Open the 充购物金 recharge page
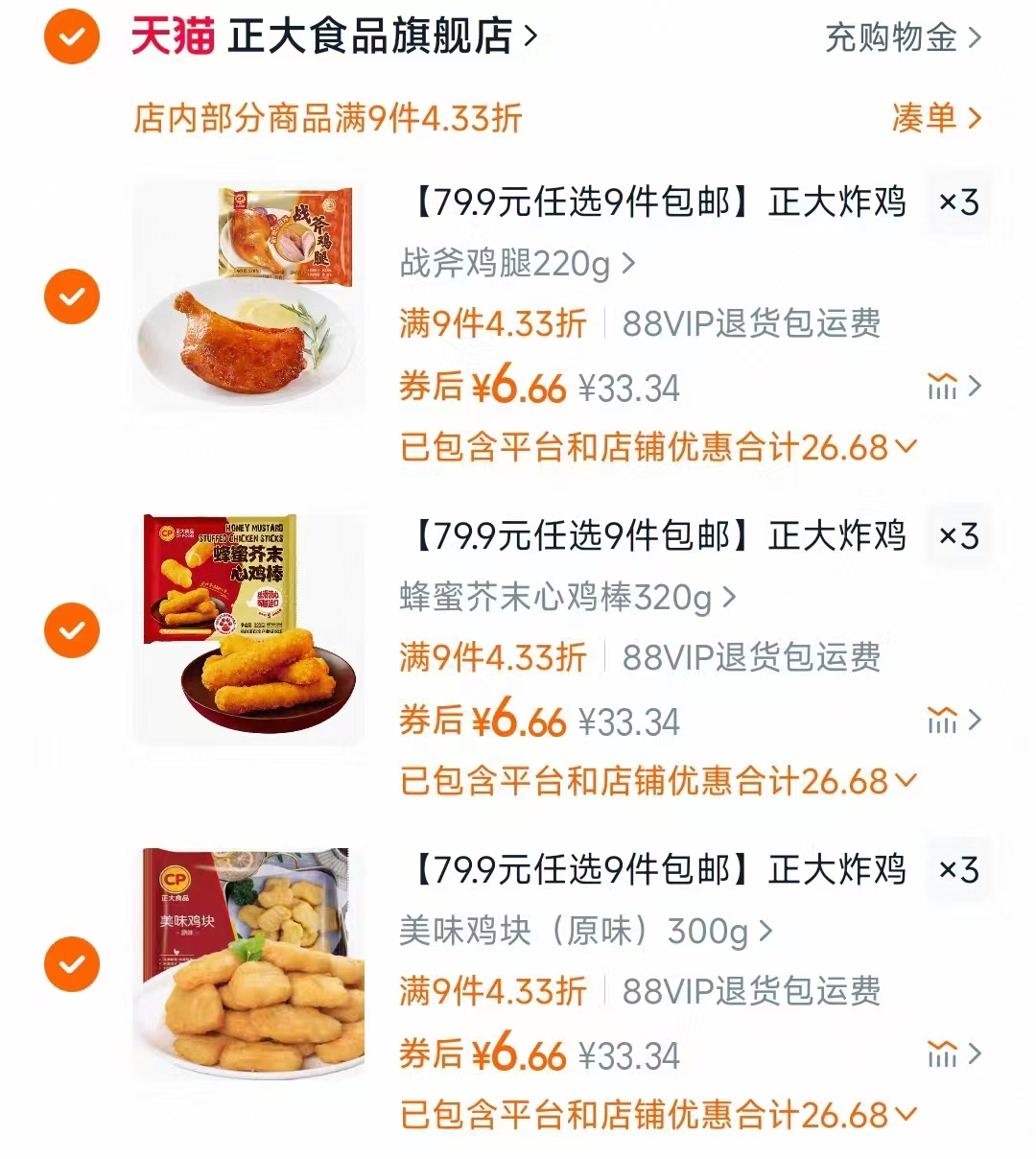Viewport: 1036px width, 1159px height. click(x=890, y=36)
